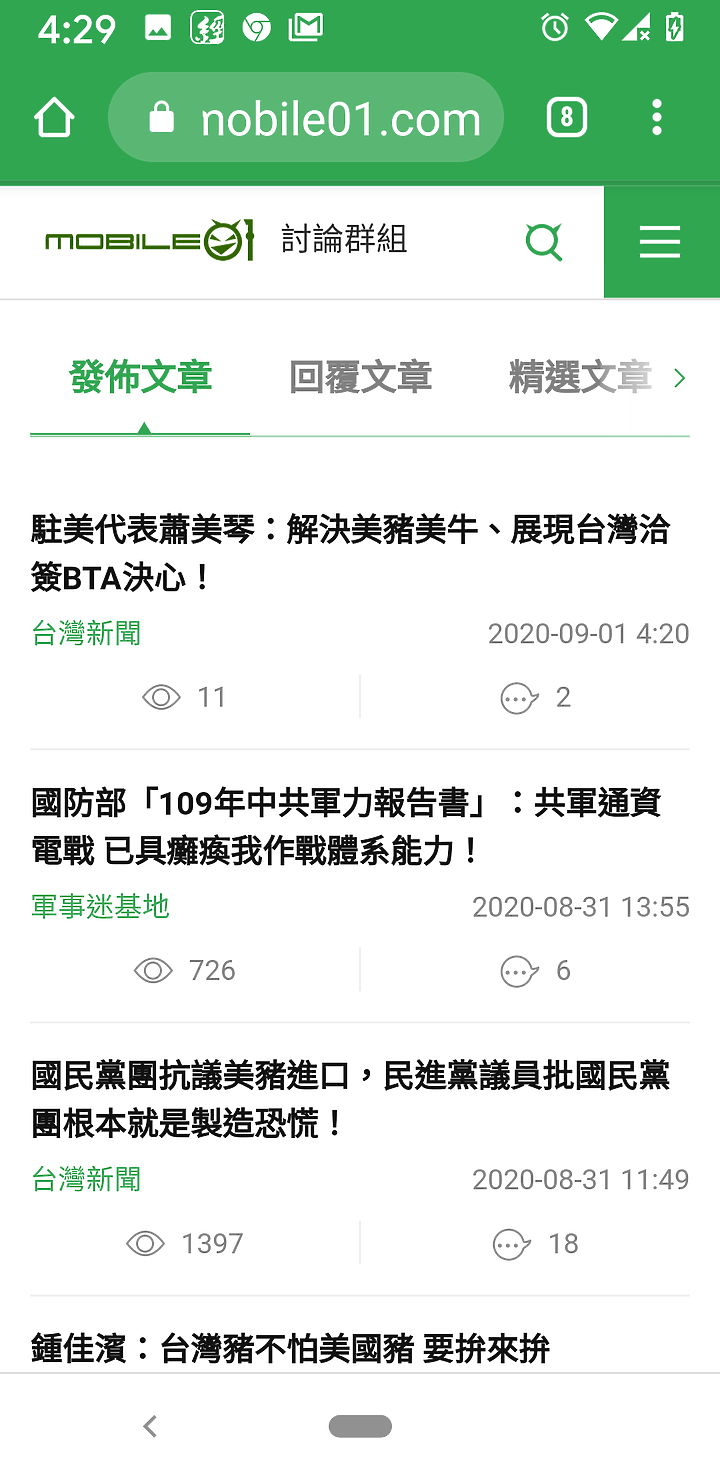Viewport: 720px width, 1480px height.
Task: Tap the nobile01.com address bar
Action: point(306,118)
